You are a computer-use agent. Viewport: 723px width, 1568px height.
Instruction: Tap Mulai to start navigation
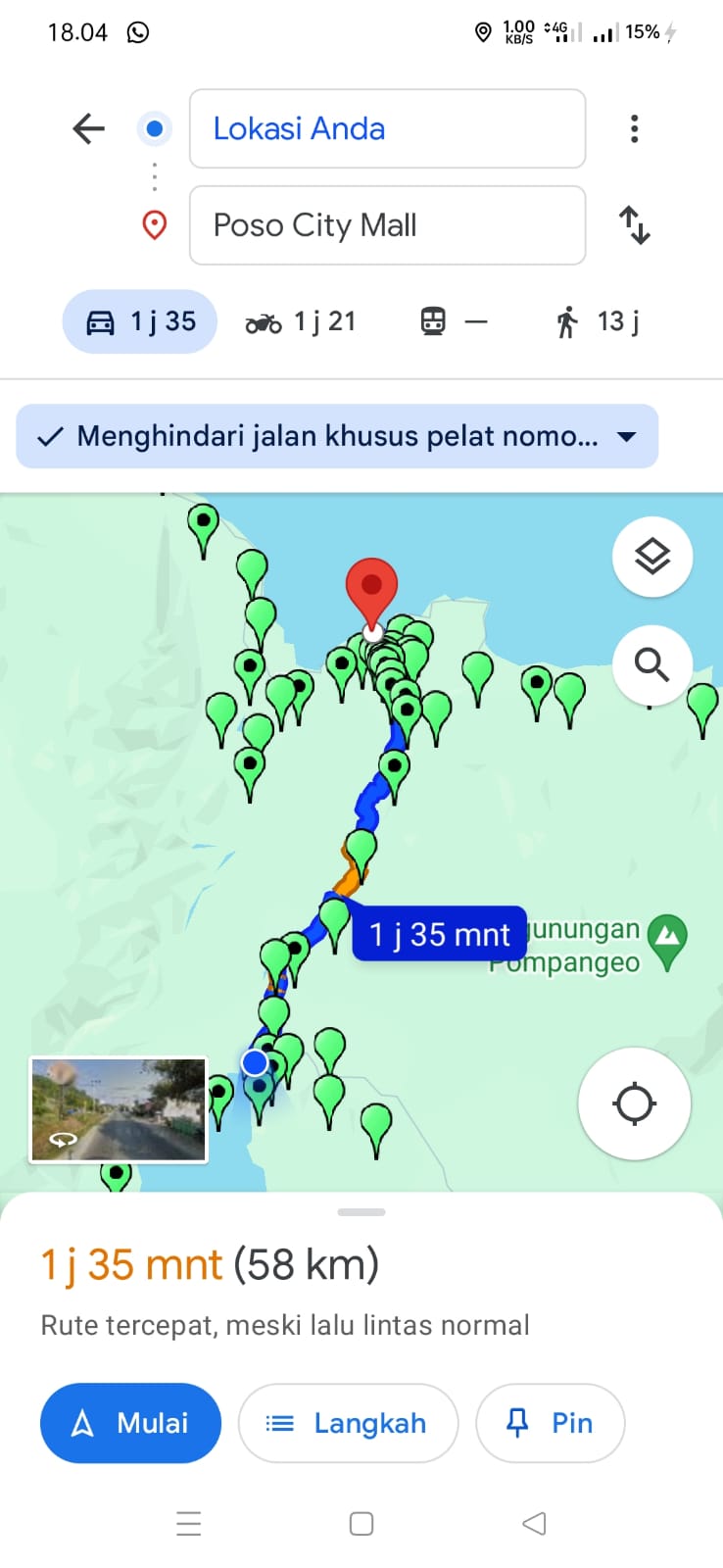coord(130,1423)
